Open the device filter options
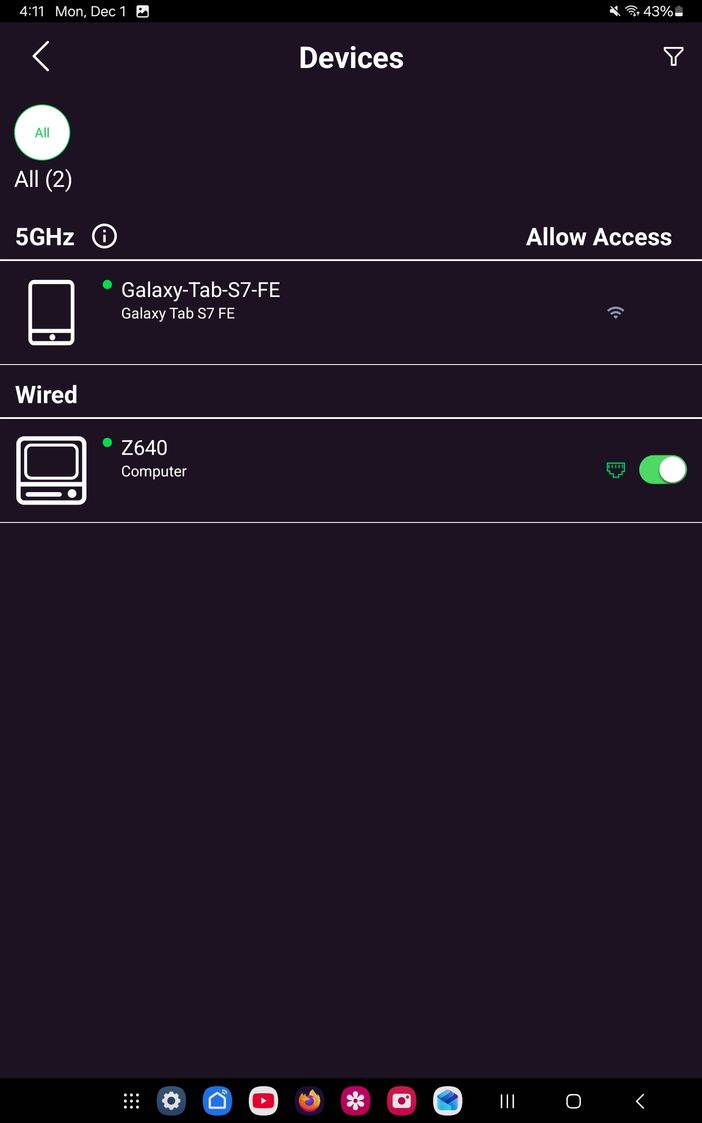This screenshot has height=1123, width=702. pyautogui.click(x=673, y=57)
